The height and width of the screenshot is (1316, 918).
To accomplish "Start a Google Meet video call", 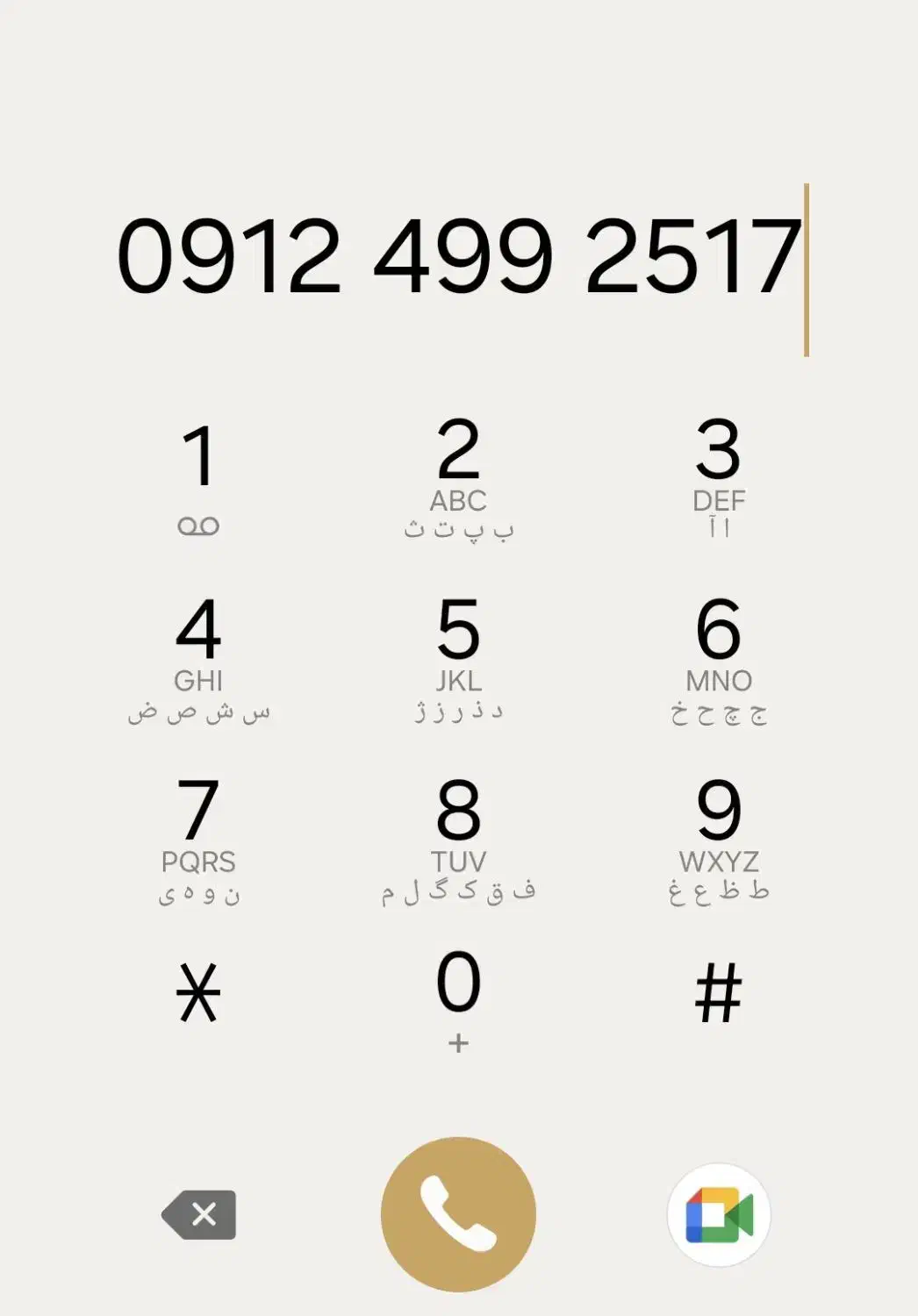I will click(719, 1215).
